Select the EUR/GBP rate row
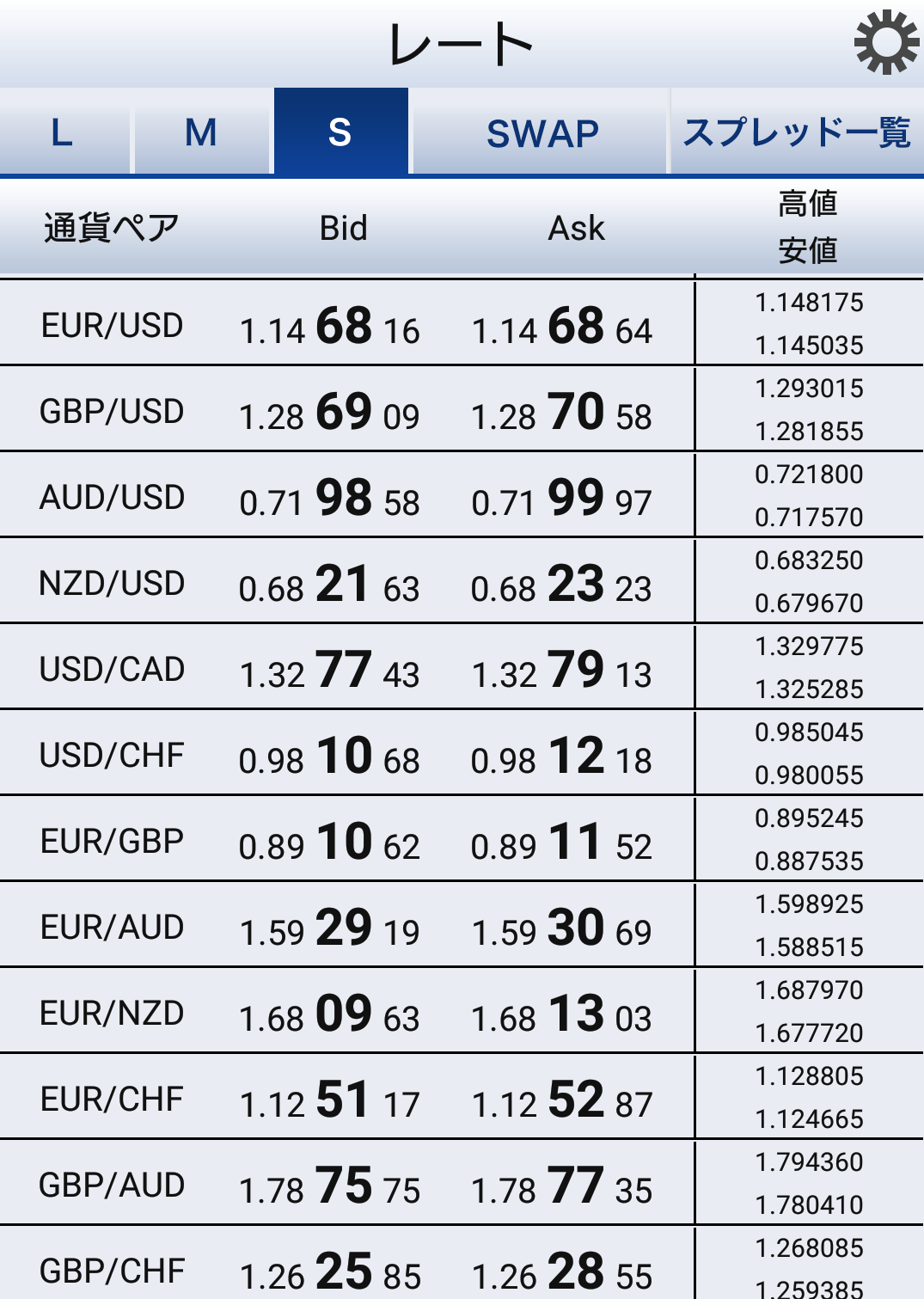This screenshot has height=1299, width=924. [113, 842]
